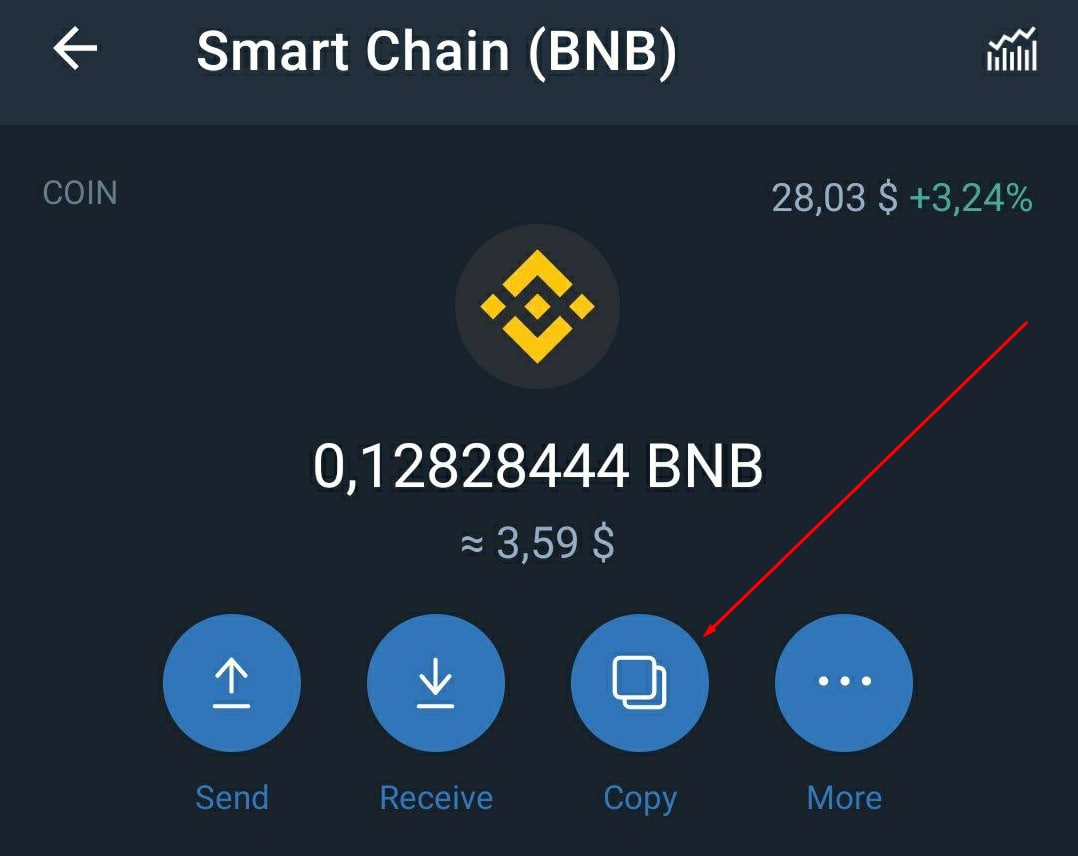The height and width of the screenshot is (856, 1078).
Task: Tap the Receive button
Action: coord(436,683)
